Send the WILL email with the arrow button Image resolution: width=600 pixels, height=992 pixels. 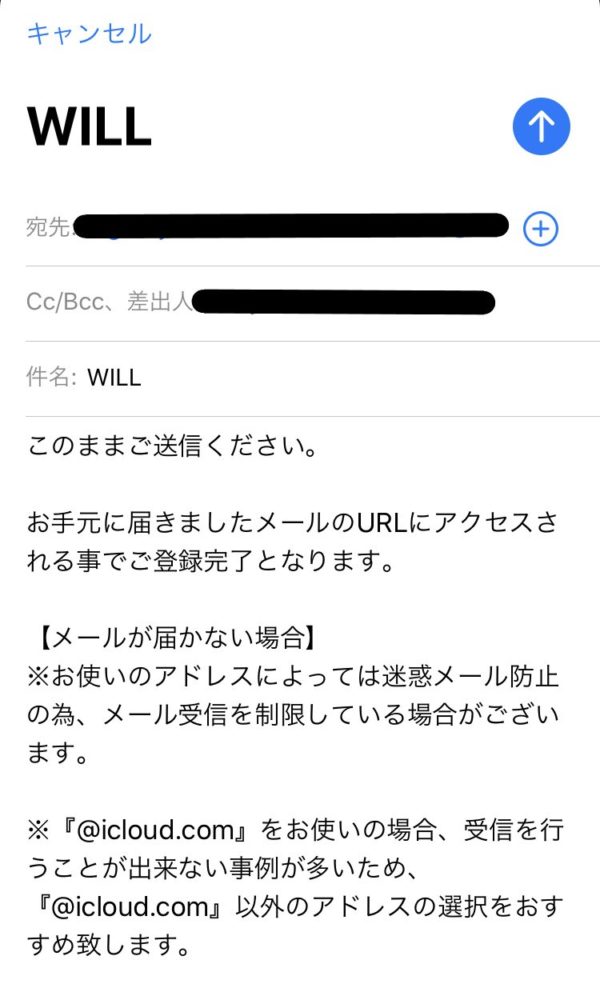(541, 127)
